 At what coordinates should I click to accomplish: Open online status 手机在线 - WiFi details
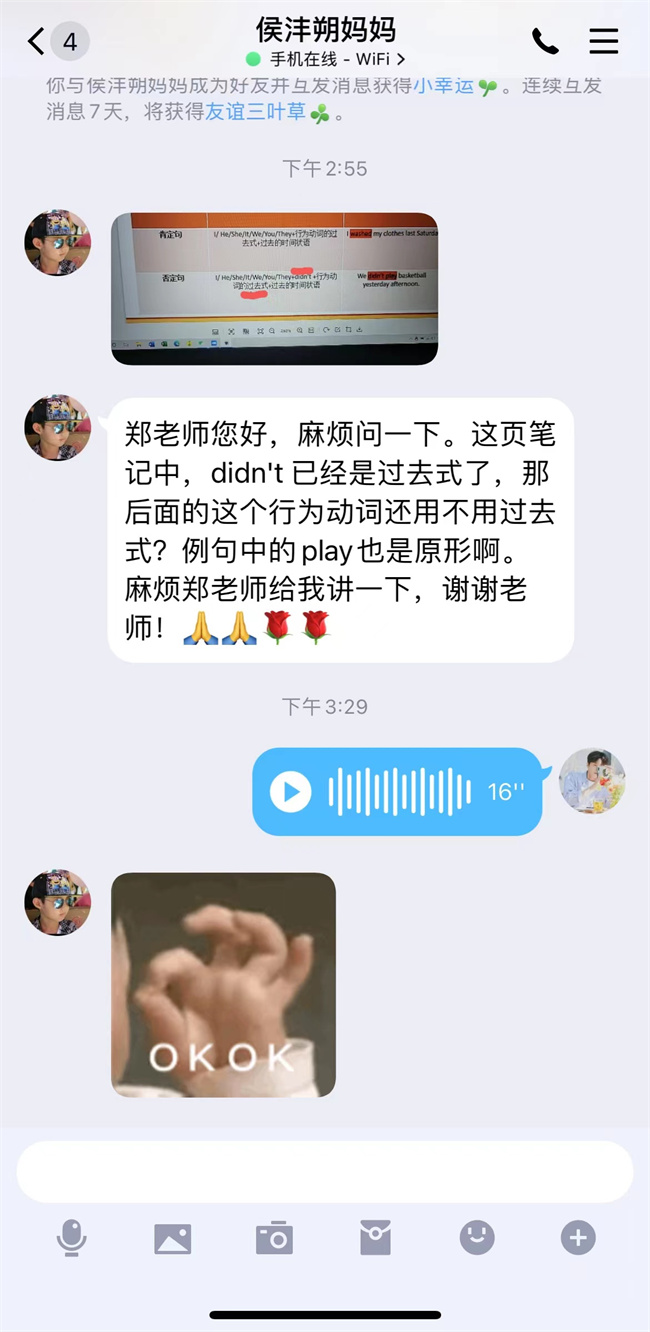click(325, 59)
